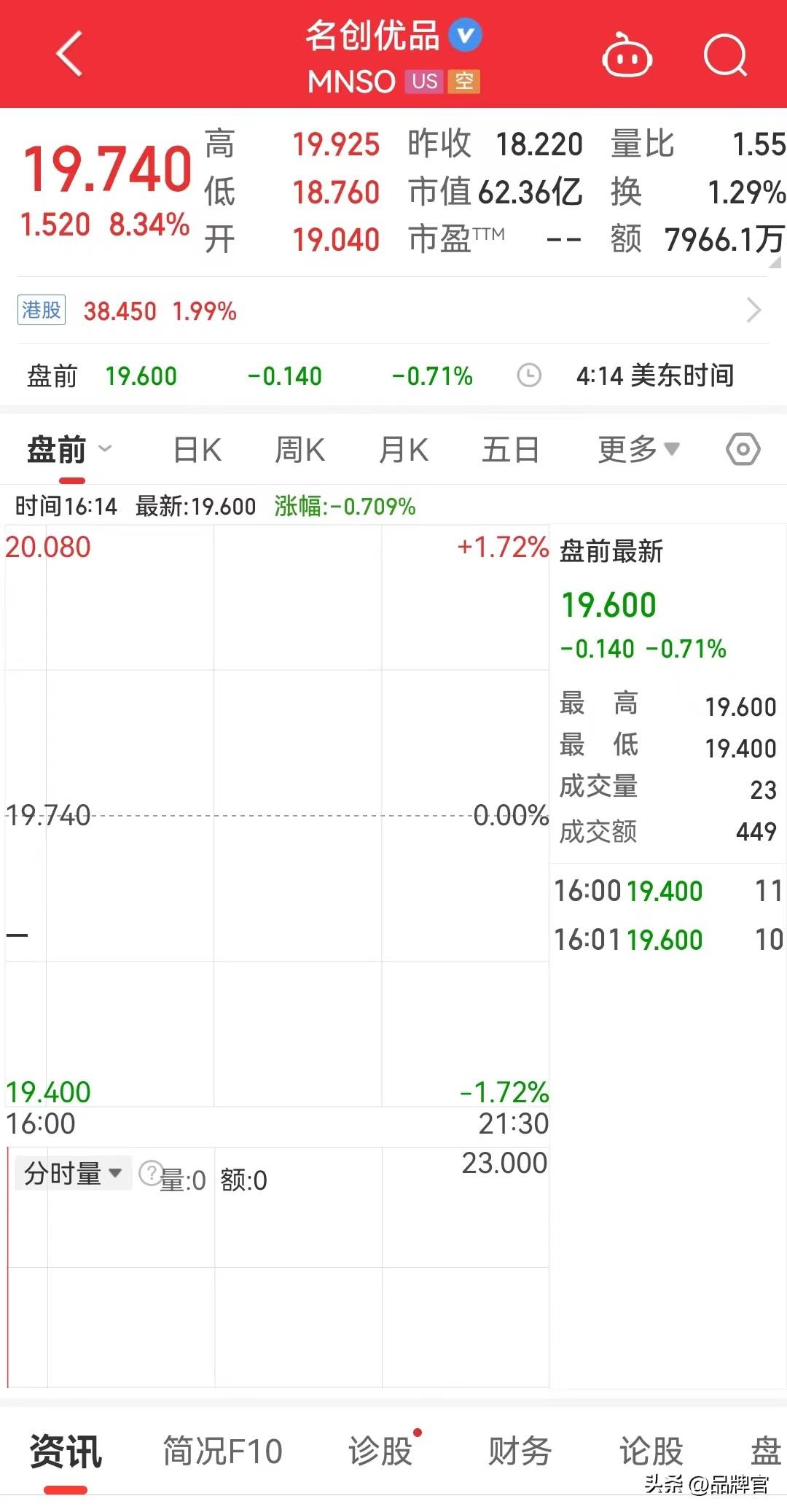The image size is (787, 1512).
Task: Switch to the 周K chart tab
Action: pos(300,450)
